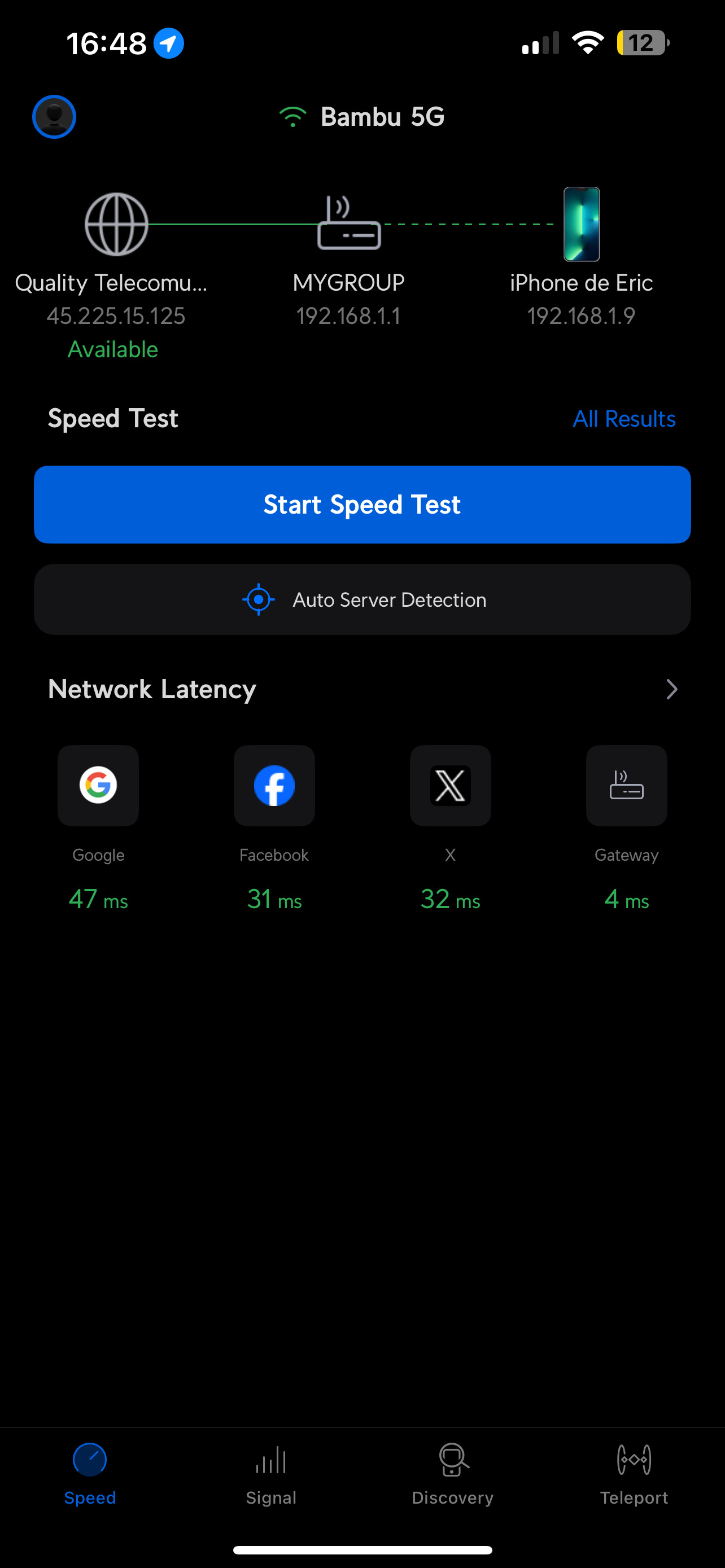Switch to the Teleport tab
725x1568 pixels.
click(634, 1474)
